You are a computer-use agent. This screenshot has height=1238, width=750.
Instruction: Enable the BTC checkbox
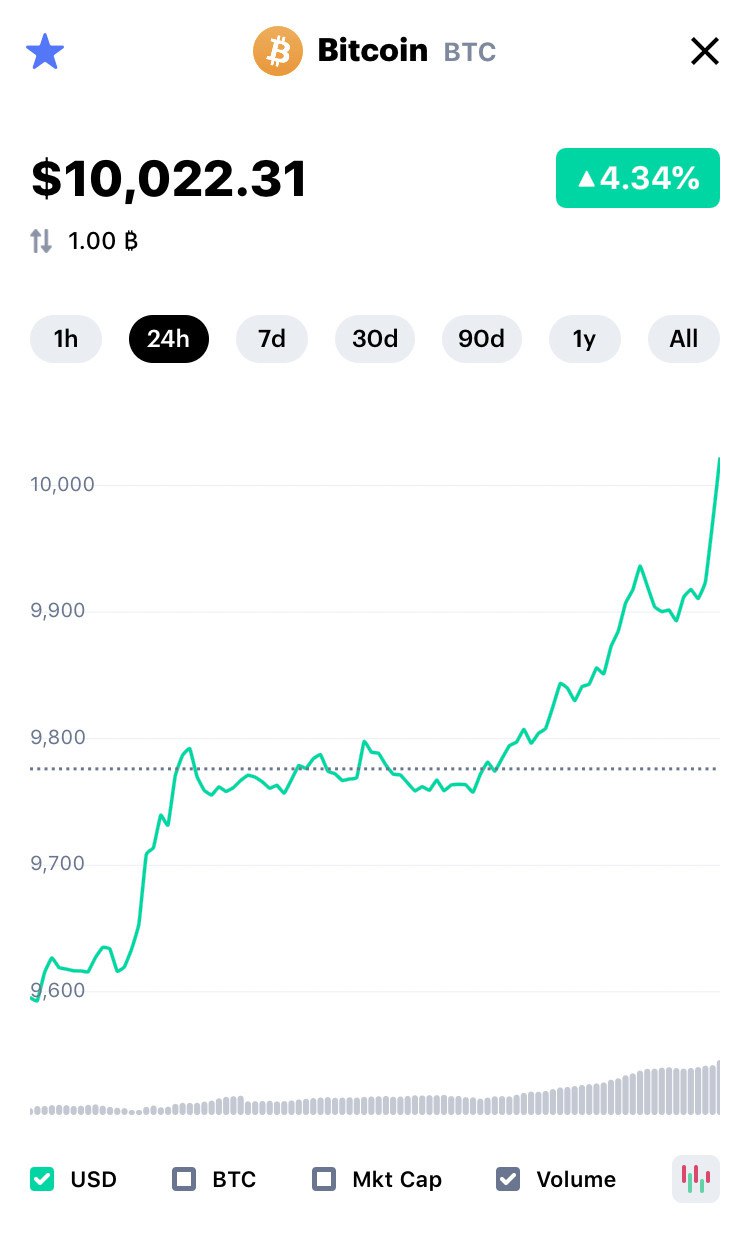tap(184, 1179)
